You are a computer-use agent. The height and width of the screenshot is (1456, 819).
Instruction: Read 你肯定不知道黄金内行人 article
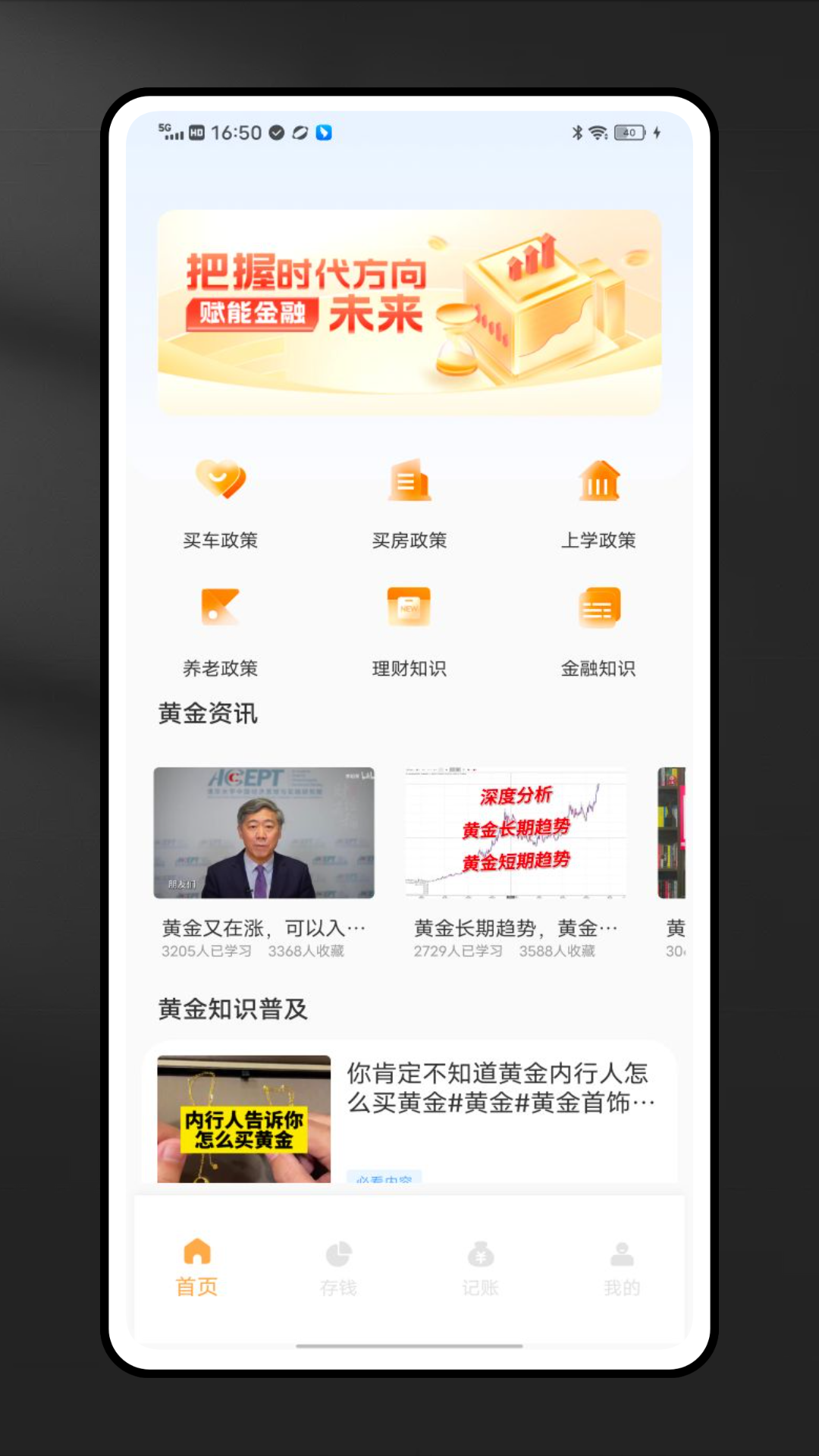[409, 1115]
